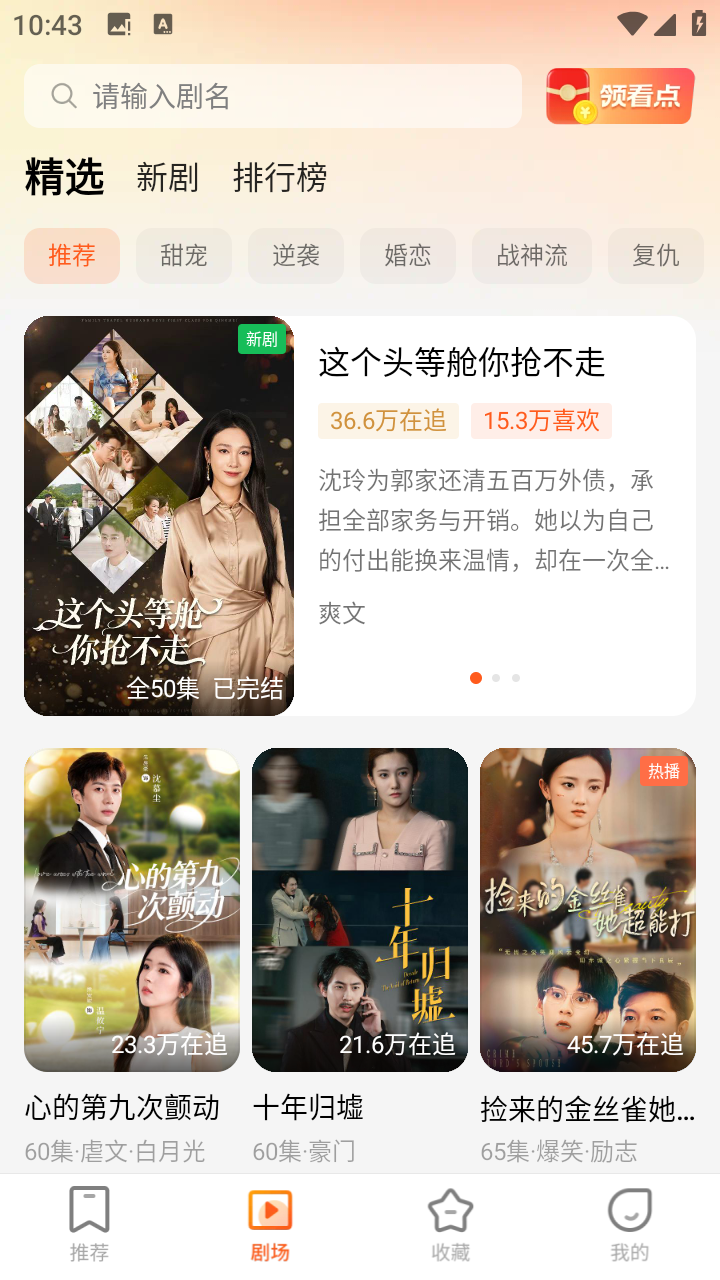Open the 领看点 red envelope button
The height and width of the screenshot is (1280, 720).
[x=620, y=96]
